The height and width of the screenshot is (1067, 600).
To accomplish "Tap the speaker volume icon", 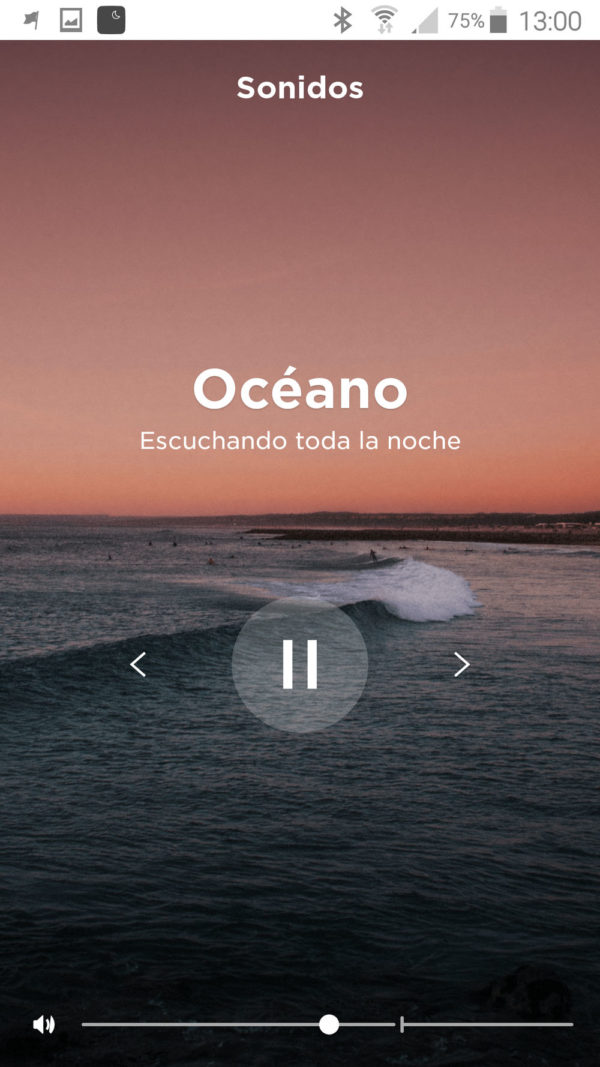I will point(44,1024).
